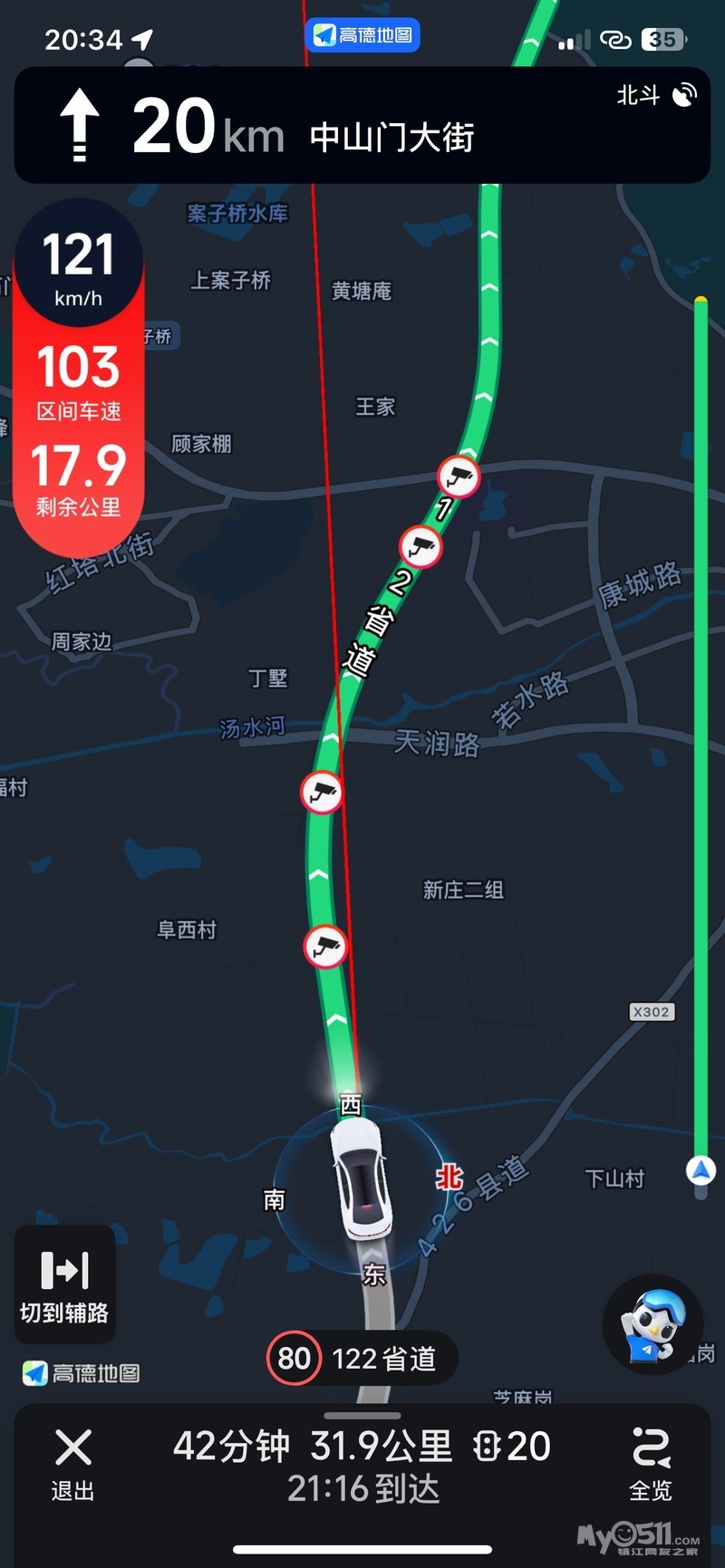Open the route progress bar on the right edge
The width and height of the screenshot is (725, 1568).
click(x=701, y=734)
